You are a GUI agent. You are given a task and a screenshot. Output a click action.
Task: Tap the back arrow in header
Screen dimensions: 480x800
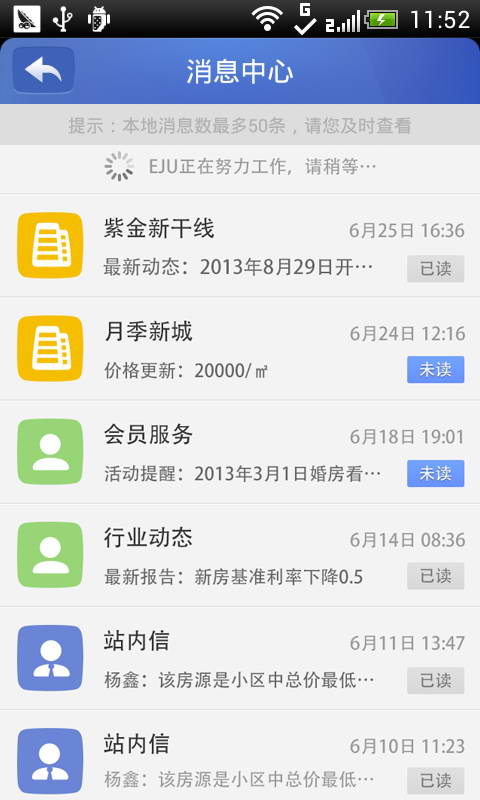(x=44, y=70)
